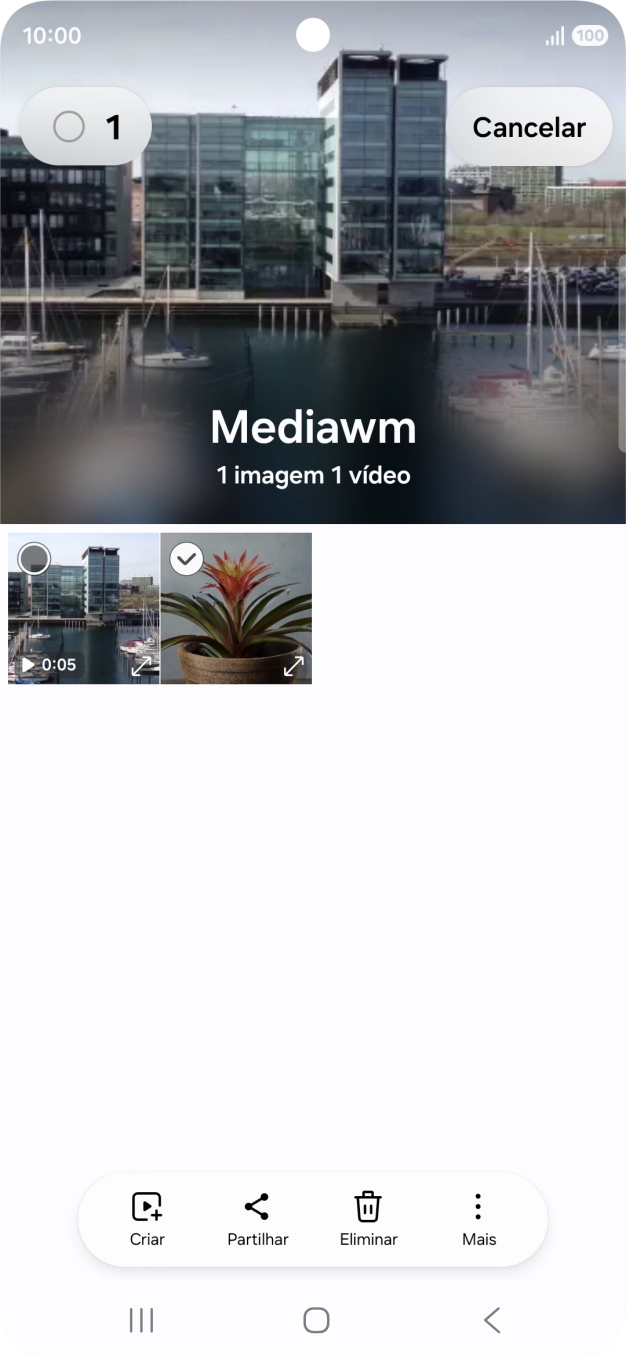Share the selected item via Partilhar
Screen dimensions: 626x1358
coord(257,1219)
